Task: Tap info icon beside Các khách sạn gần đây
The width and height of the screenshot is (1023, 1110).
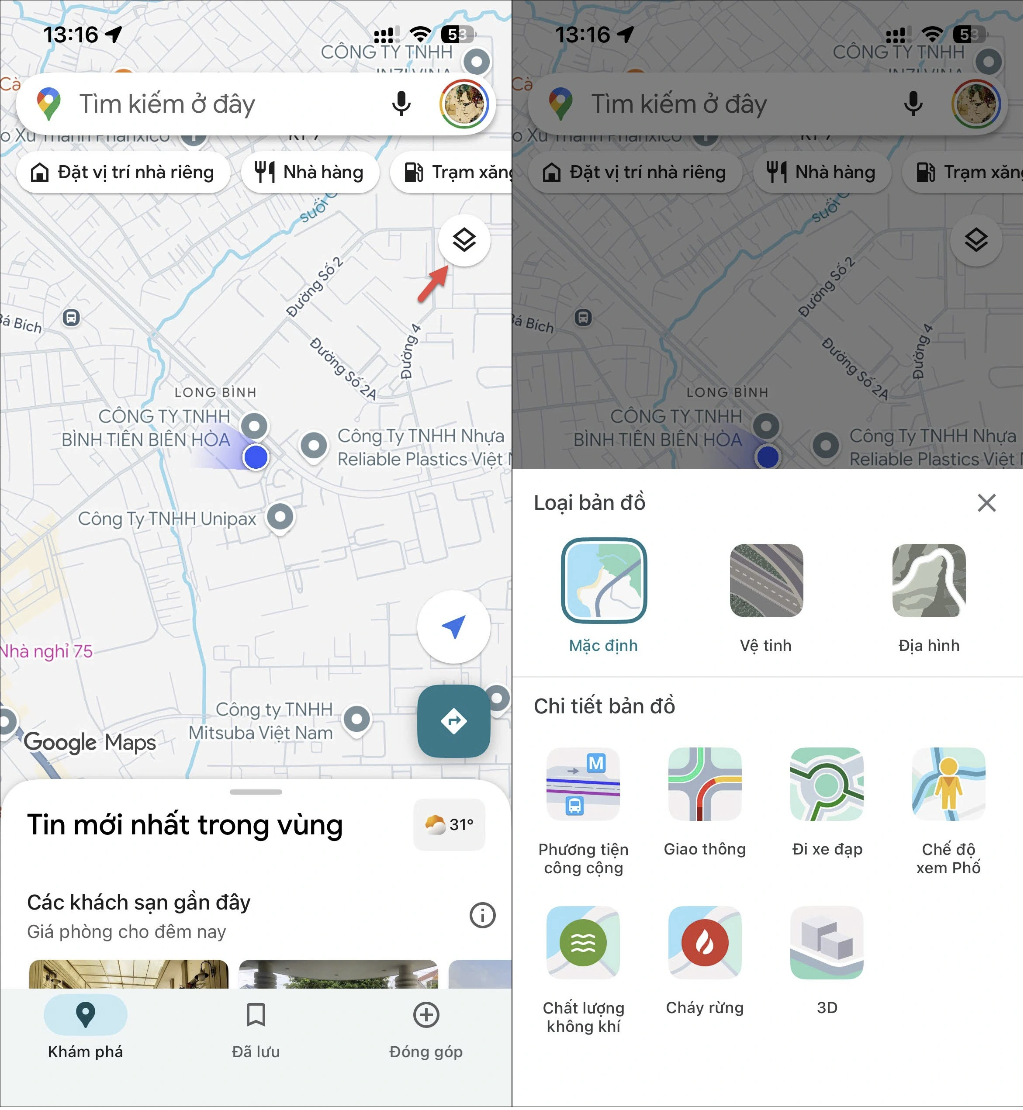Action: [x=482, y=915]
